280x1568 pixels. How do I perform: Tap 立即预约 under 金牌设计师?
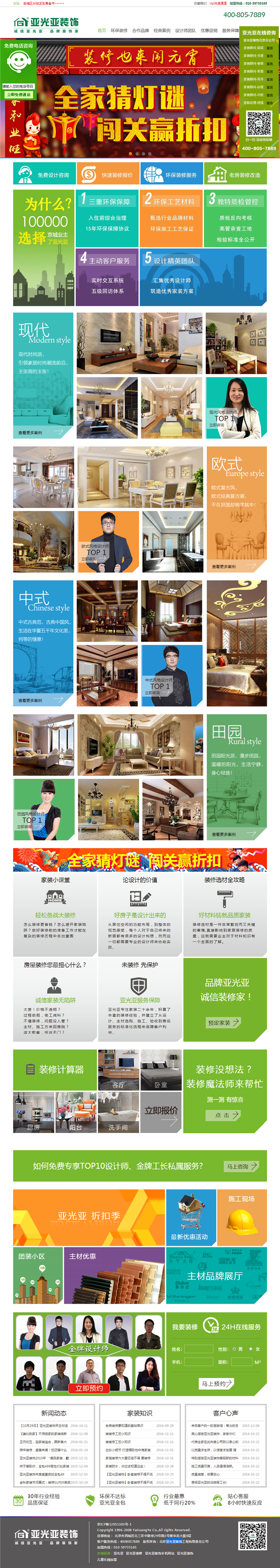click(x=89, y=1388)
